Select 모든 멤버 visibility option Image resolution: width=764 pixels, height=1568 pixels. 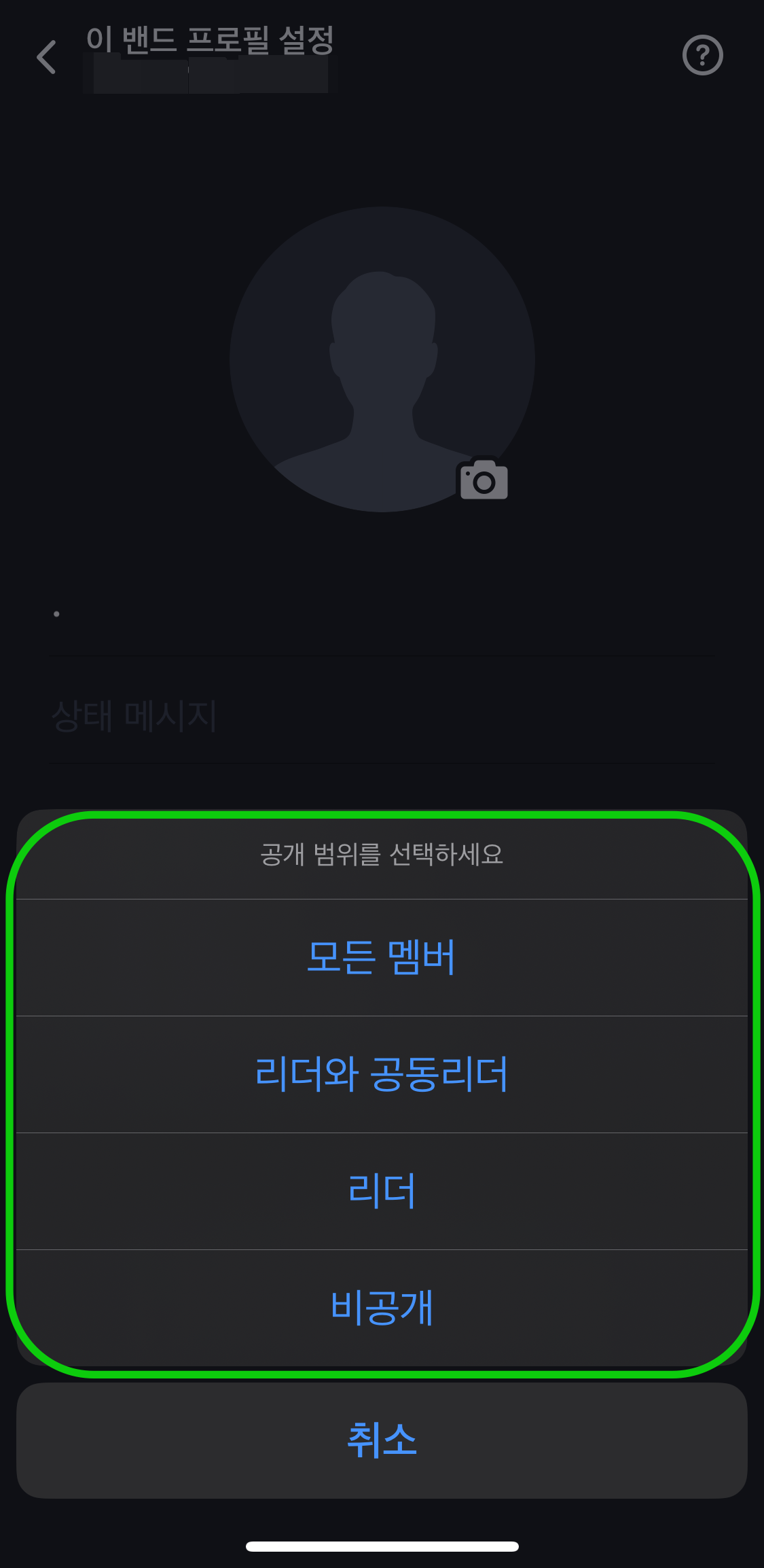[x=382, y=958]
